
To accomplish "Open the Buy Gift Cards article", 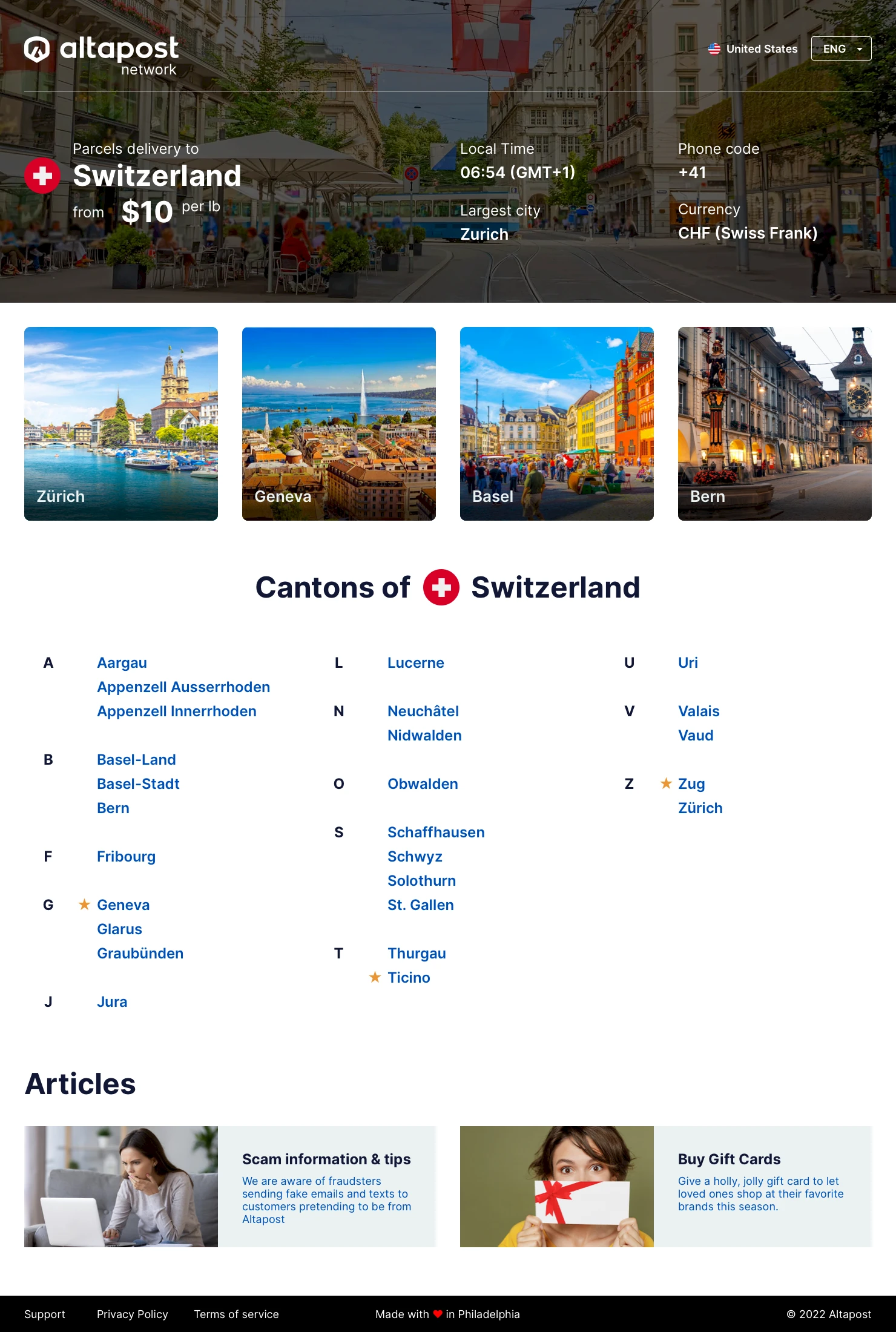I will click(729, 1159).
